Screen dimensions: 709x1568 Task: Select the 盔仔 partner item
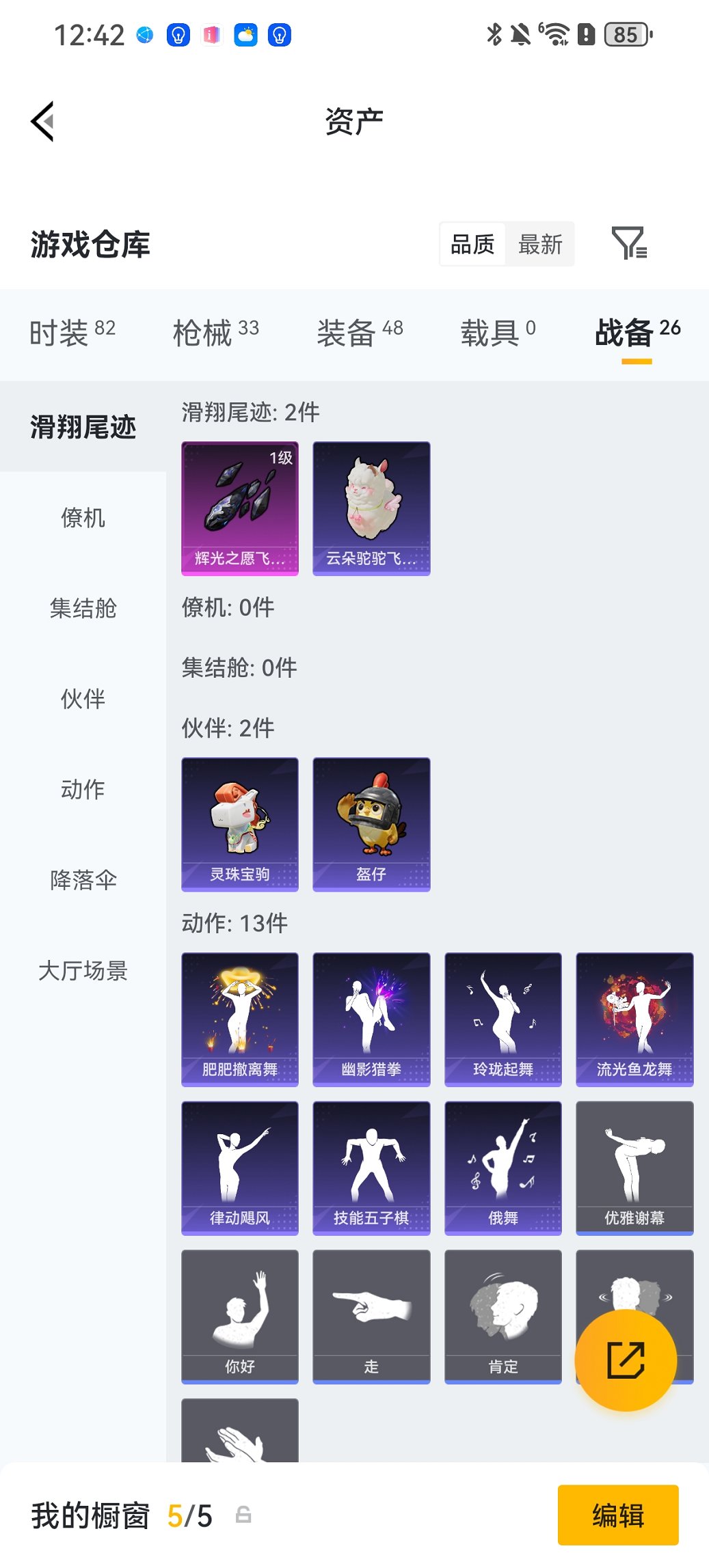point(371,823)
